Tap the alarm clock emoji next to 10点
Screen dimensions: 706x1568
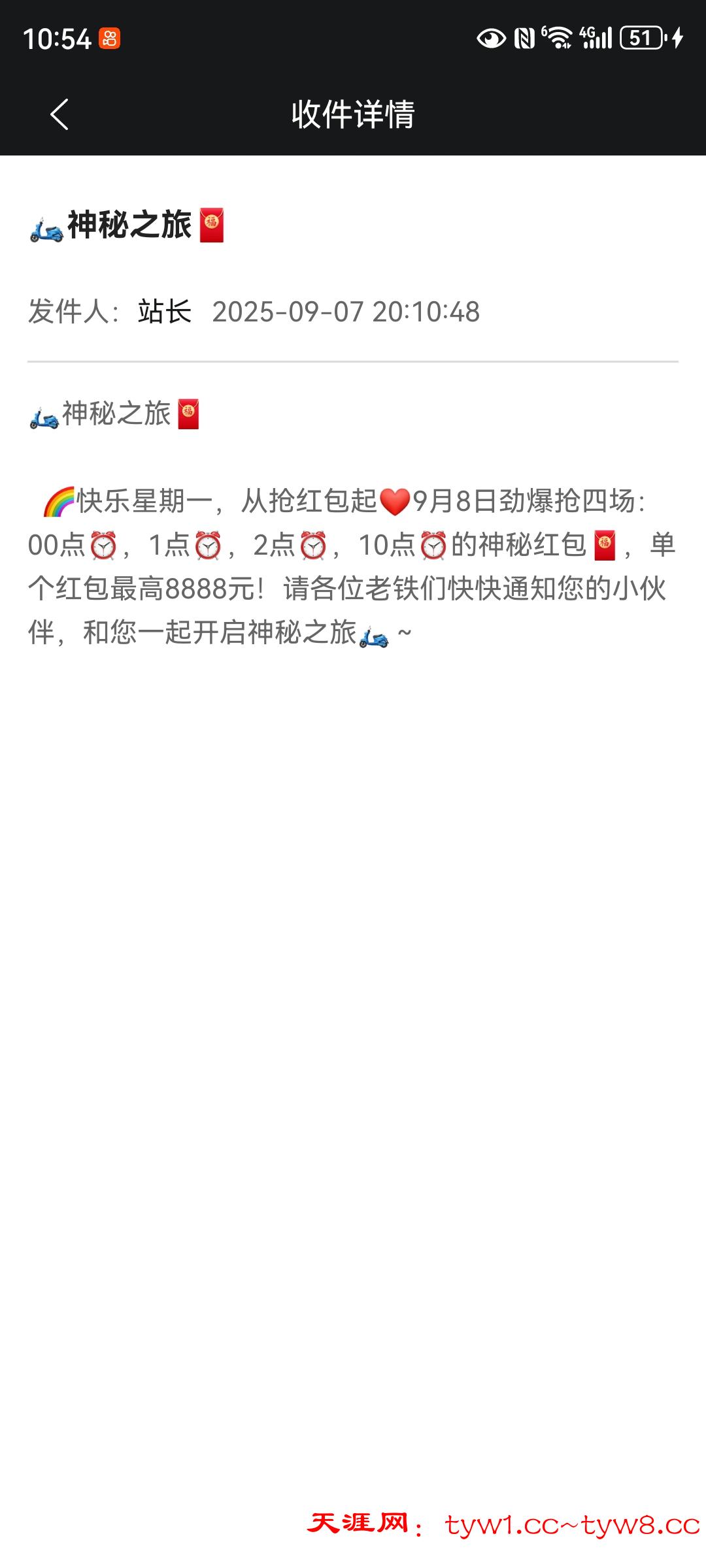pyautogui.click(x=431, y=544)
